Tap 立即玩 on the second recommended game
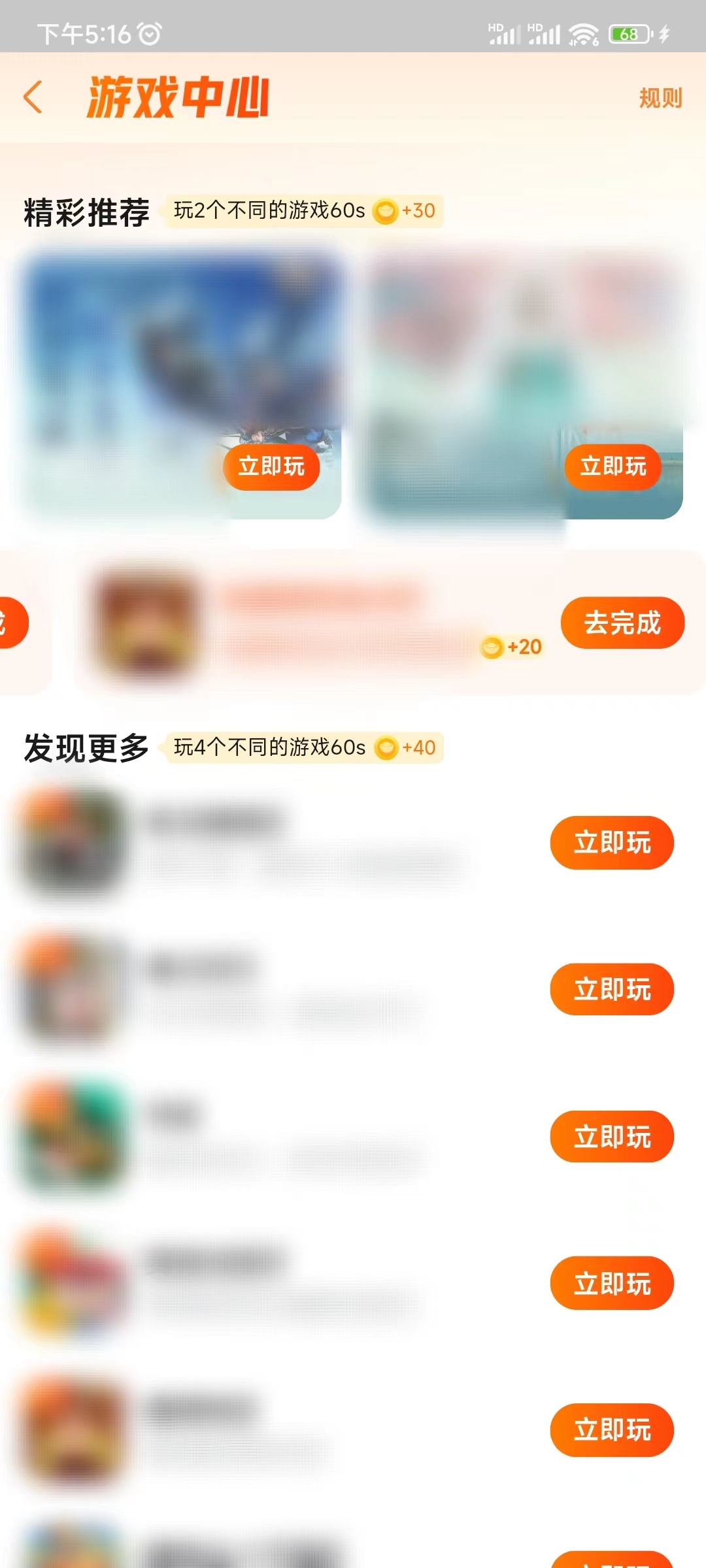 tap(612, 466)
